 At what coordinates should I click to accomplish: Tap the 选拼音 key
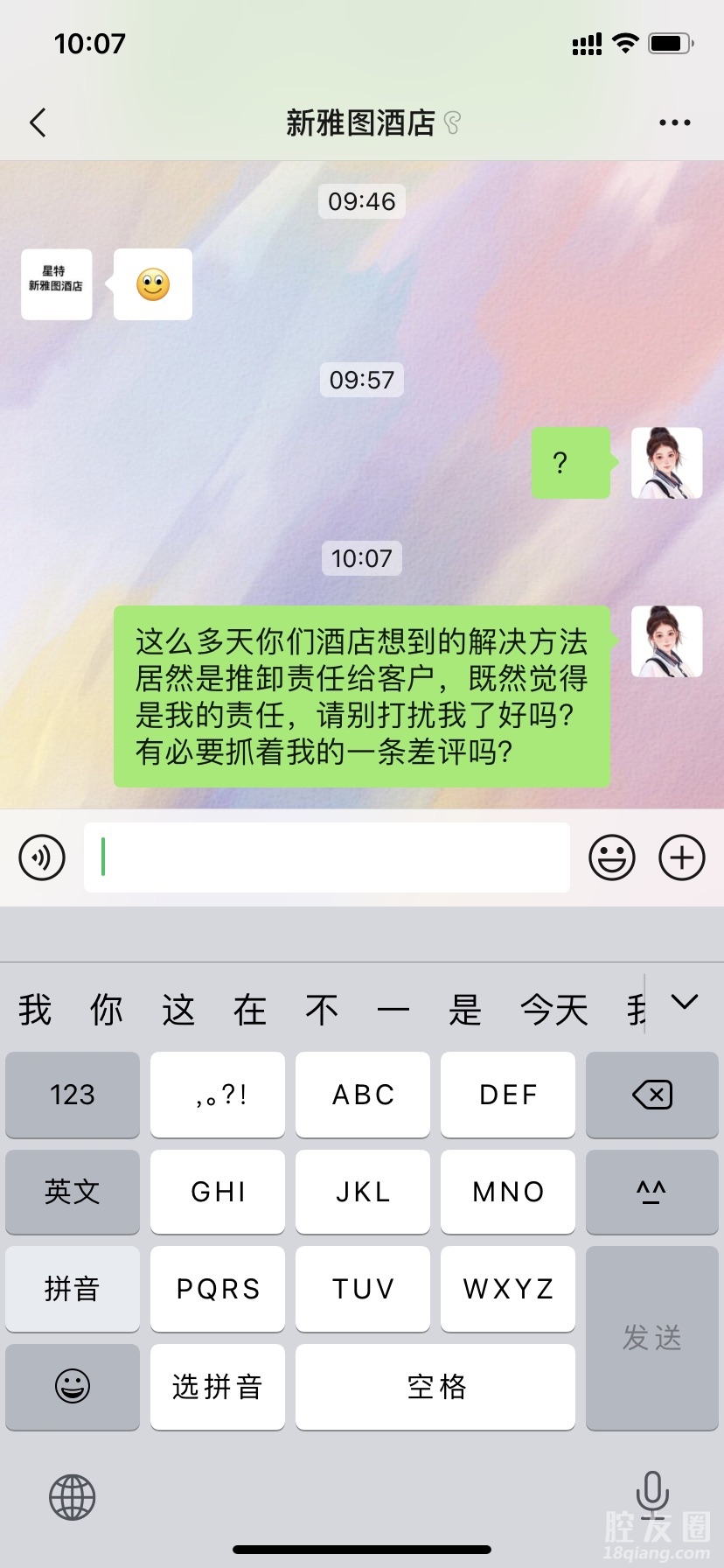[217, 1387]
